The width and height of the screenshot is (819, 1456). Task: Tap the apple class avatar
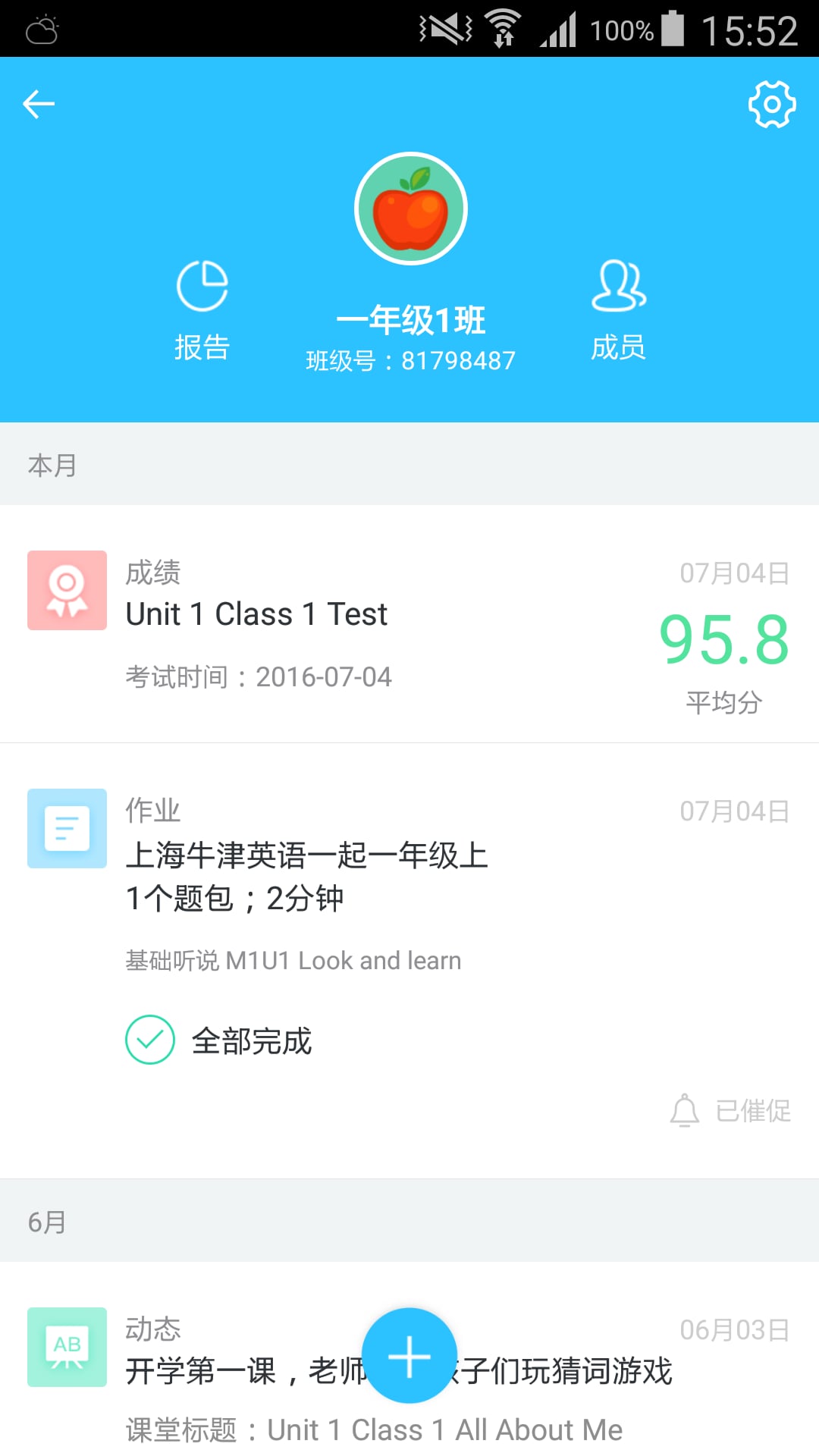click(x=411, y=209)
